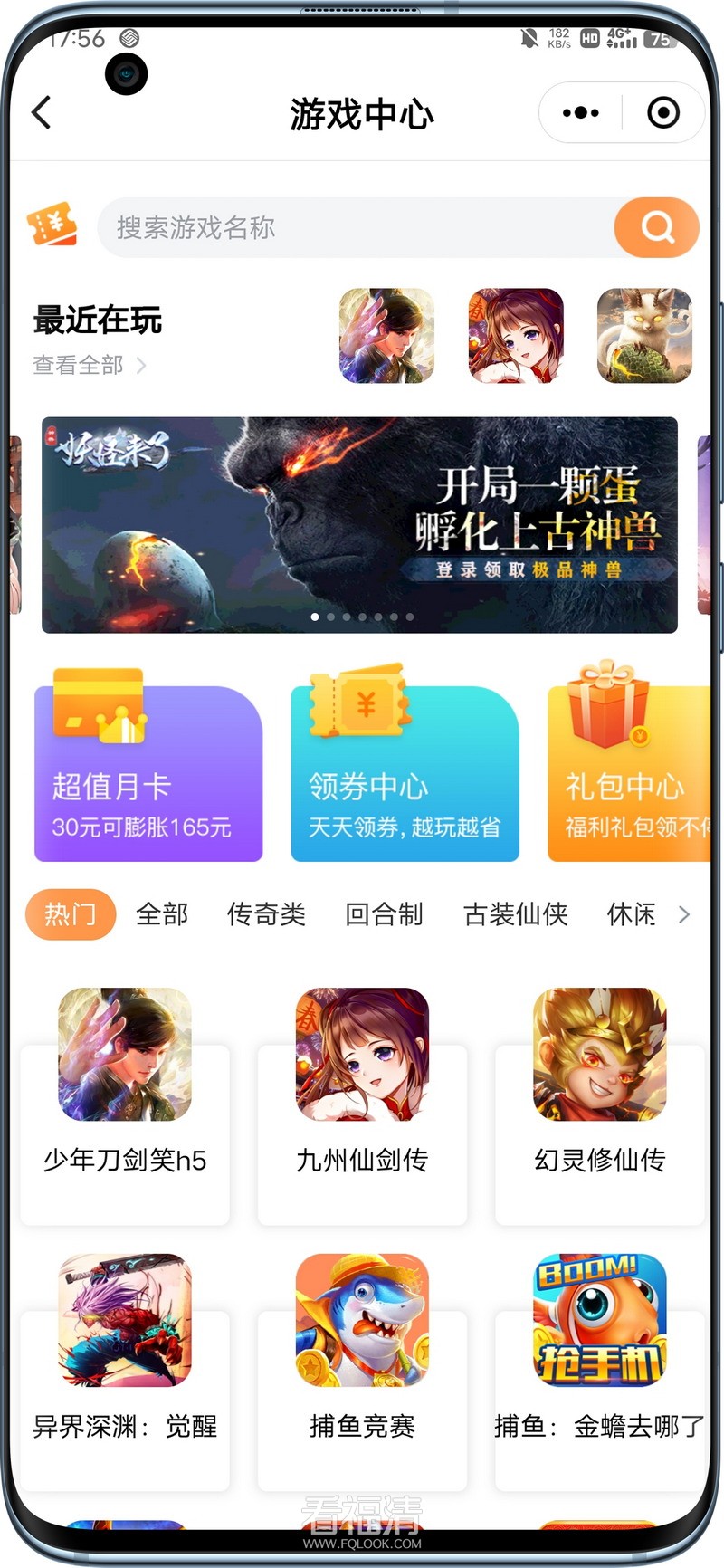Screen dimensions: 724x1568
Task: Open the three-dot more options menu
Action: click(x=579, y=112)
